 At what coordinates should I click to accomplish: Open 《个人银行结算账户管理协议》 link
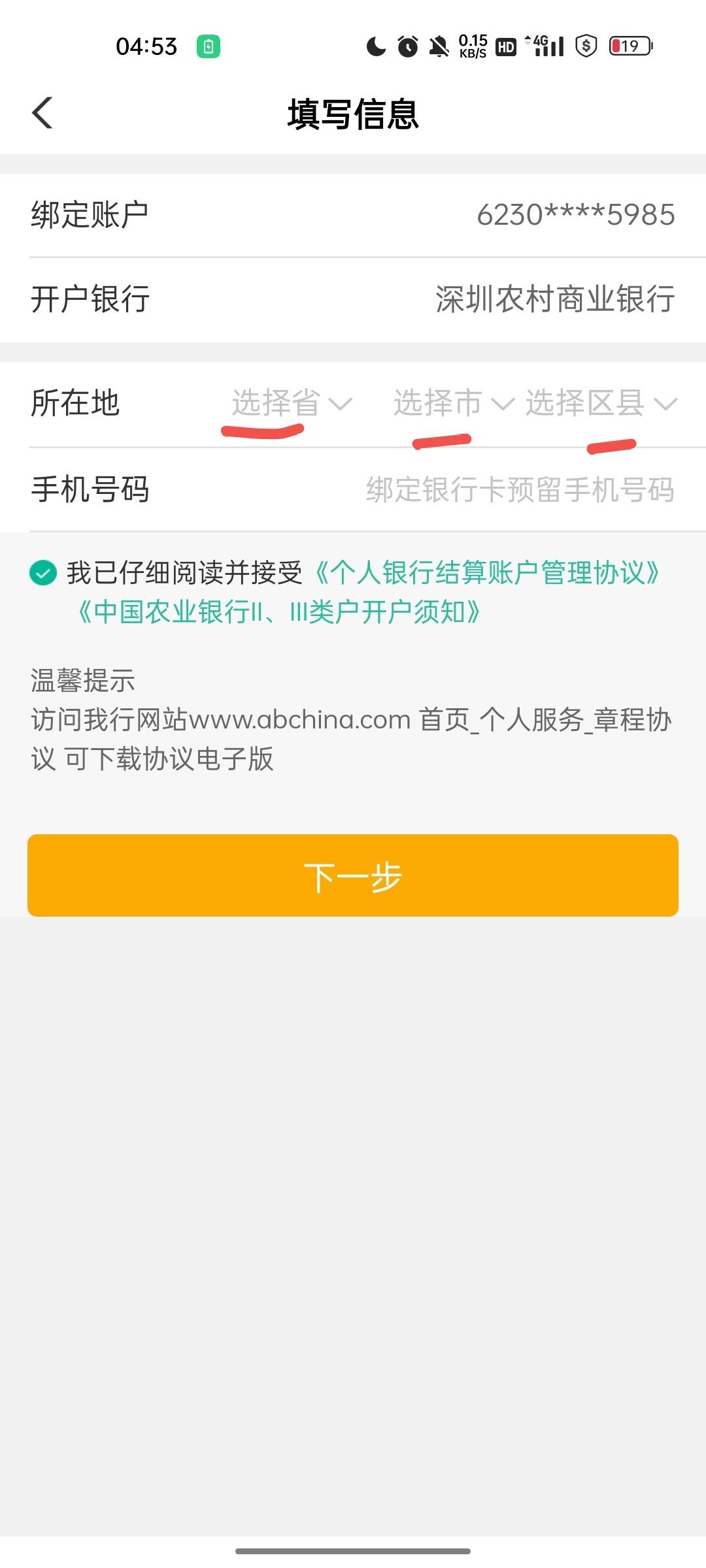pyautogui.click(x=488, y=573)
